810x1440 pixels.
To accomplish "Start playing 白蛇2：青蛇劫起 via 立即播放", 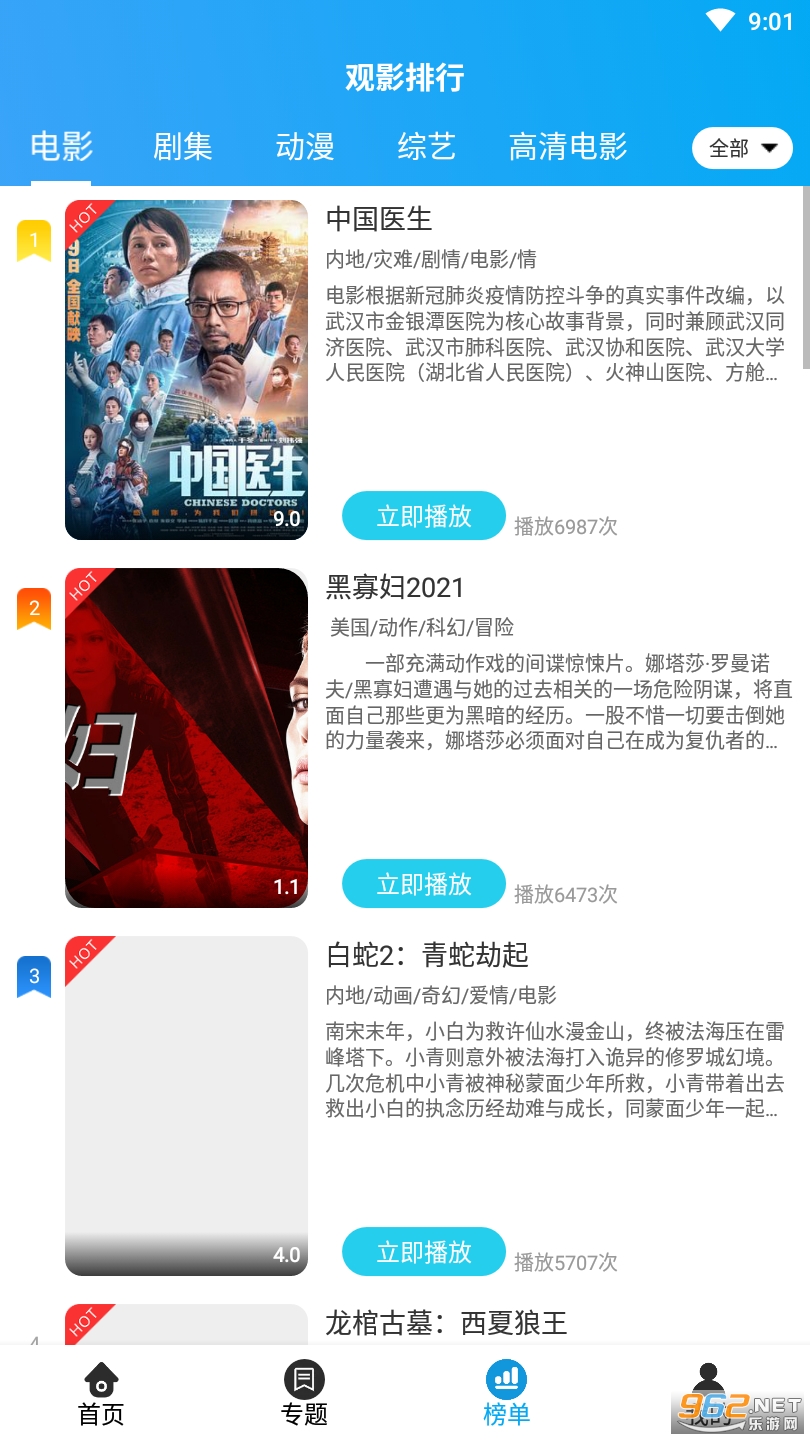I will point(424,1252).
